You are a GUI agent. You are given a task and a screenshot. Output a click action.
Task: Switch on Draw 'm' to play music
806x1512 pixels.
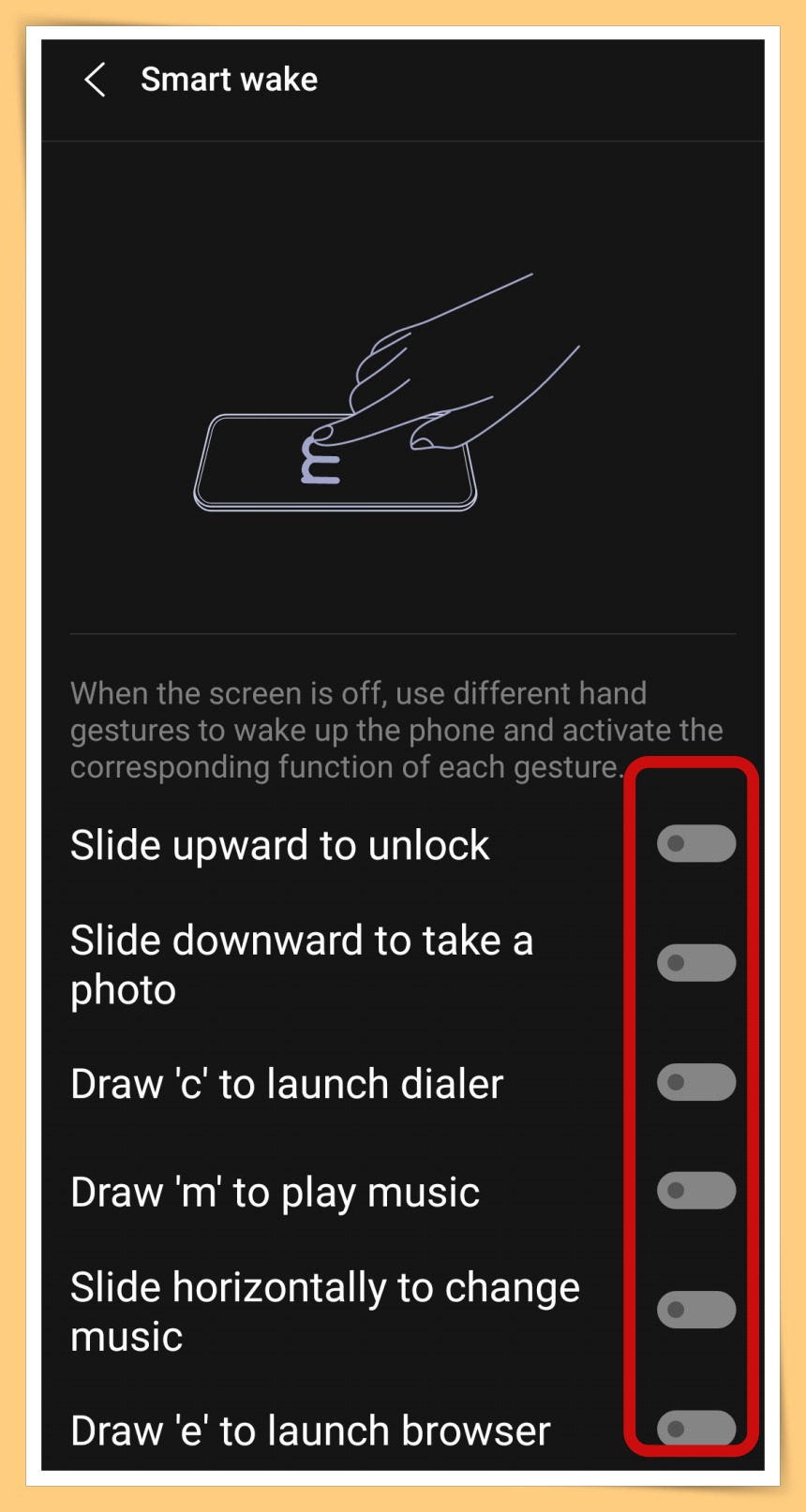(695, 1191)
